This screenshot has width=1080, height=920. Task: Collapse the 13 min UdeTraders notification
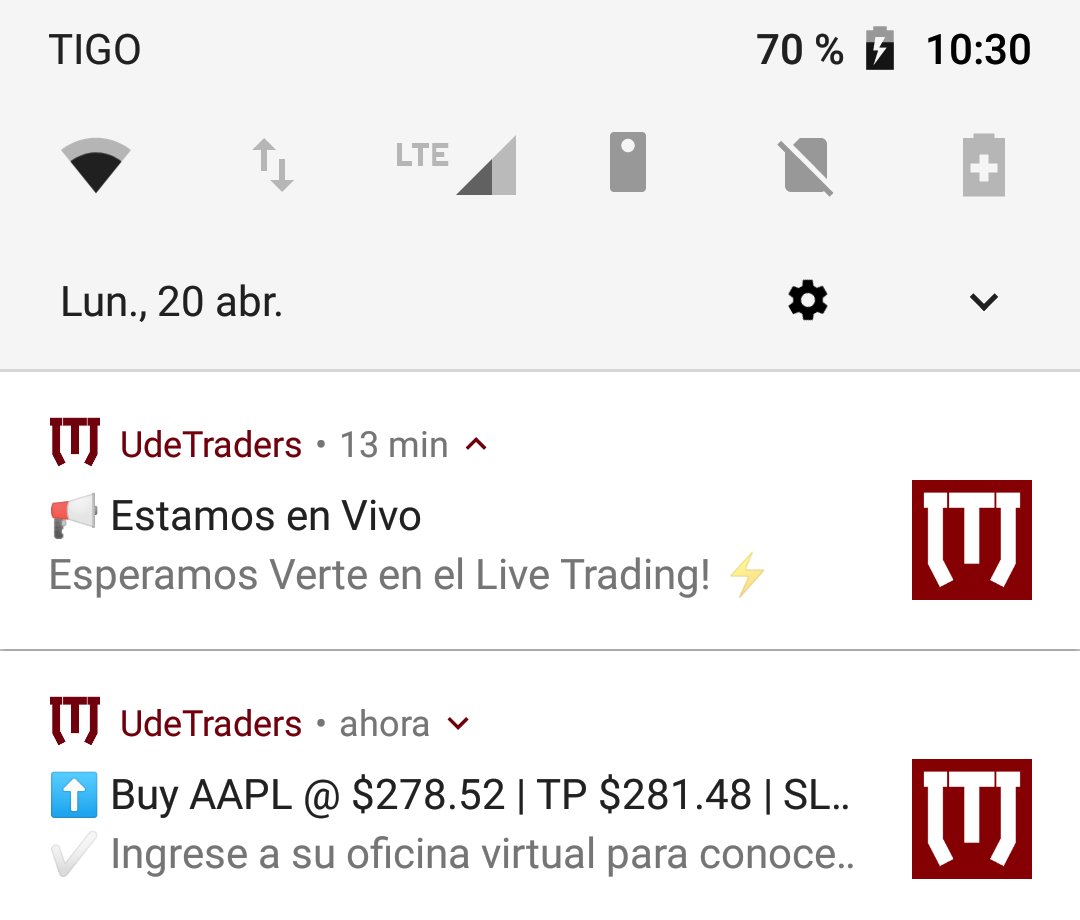point(477,444)
